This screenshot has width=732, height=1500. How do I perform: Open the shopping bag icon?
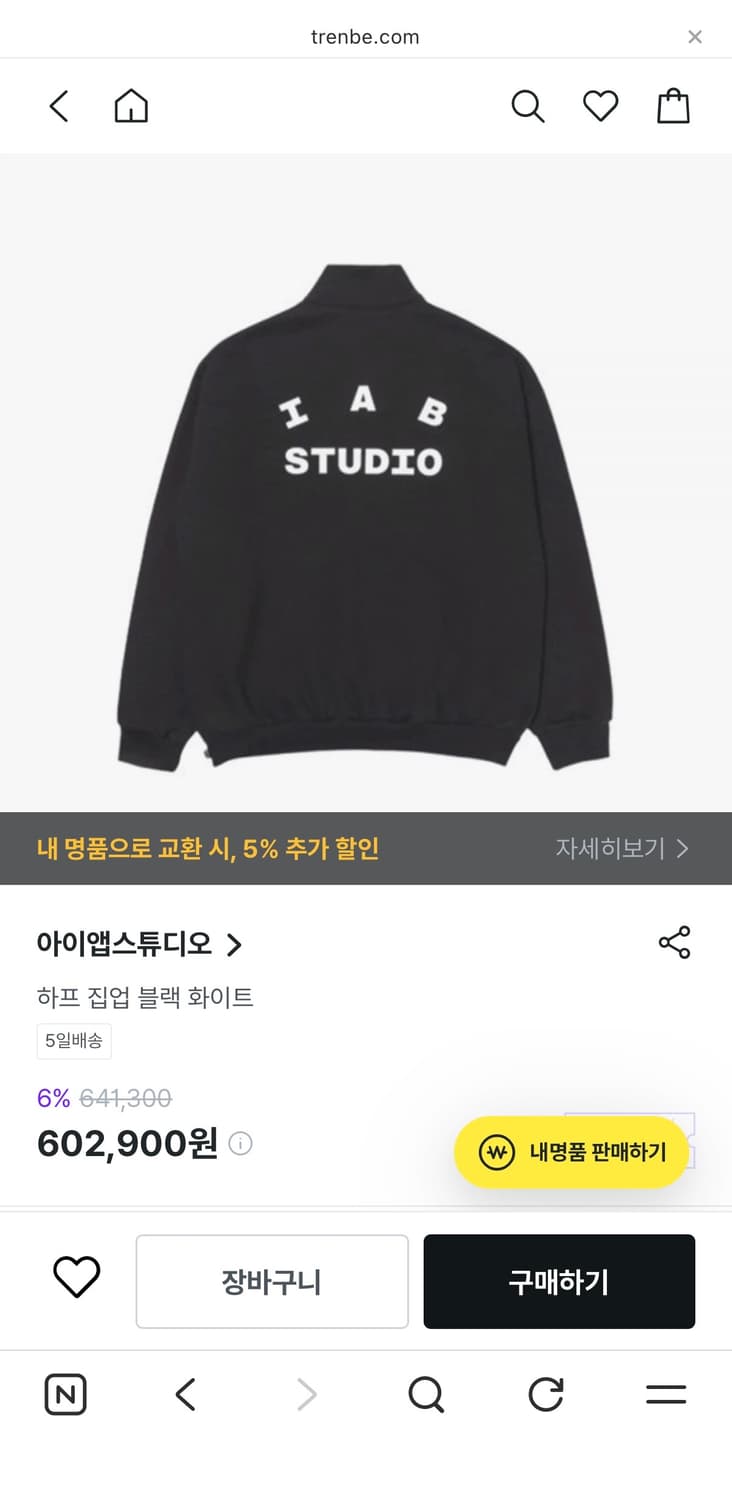coord(673,105)
